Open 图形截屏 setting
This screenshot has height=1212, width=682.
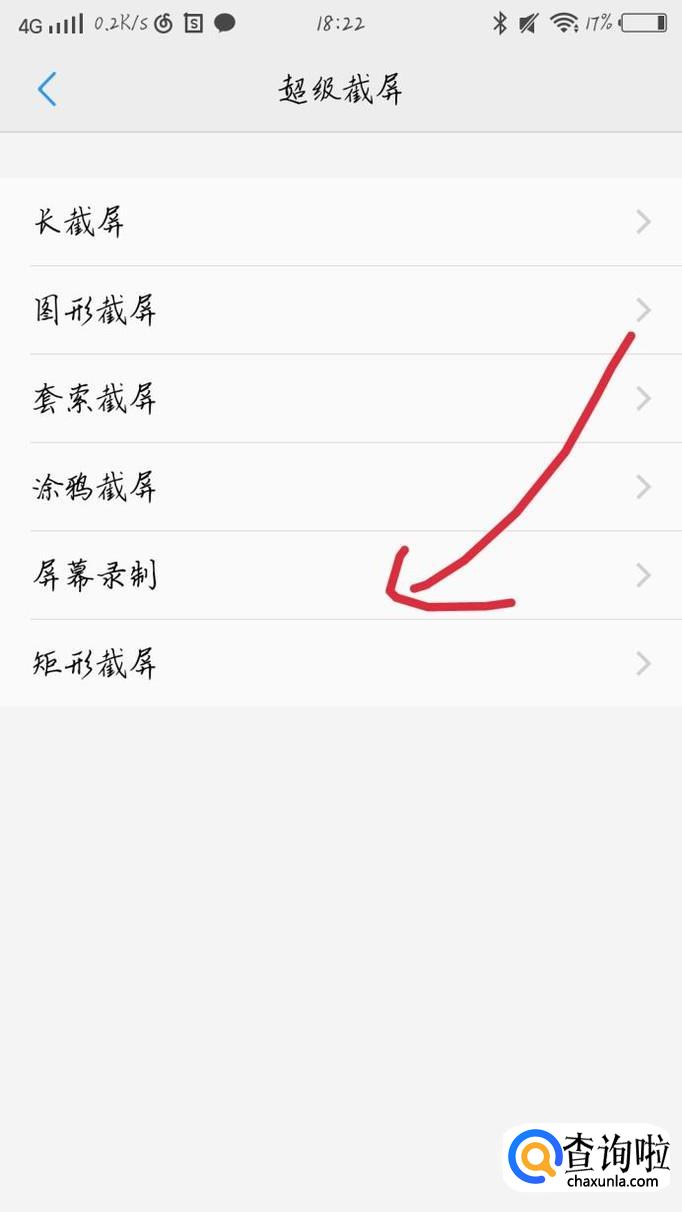pos(340,310)
